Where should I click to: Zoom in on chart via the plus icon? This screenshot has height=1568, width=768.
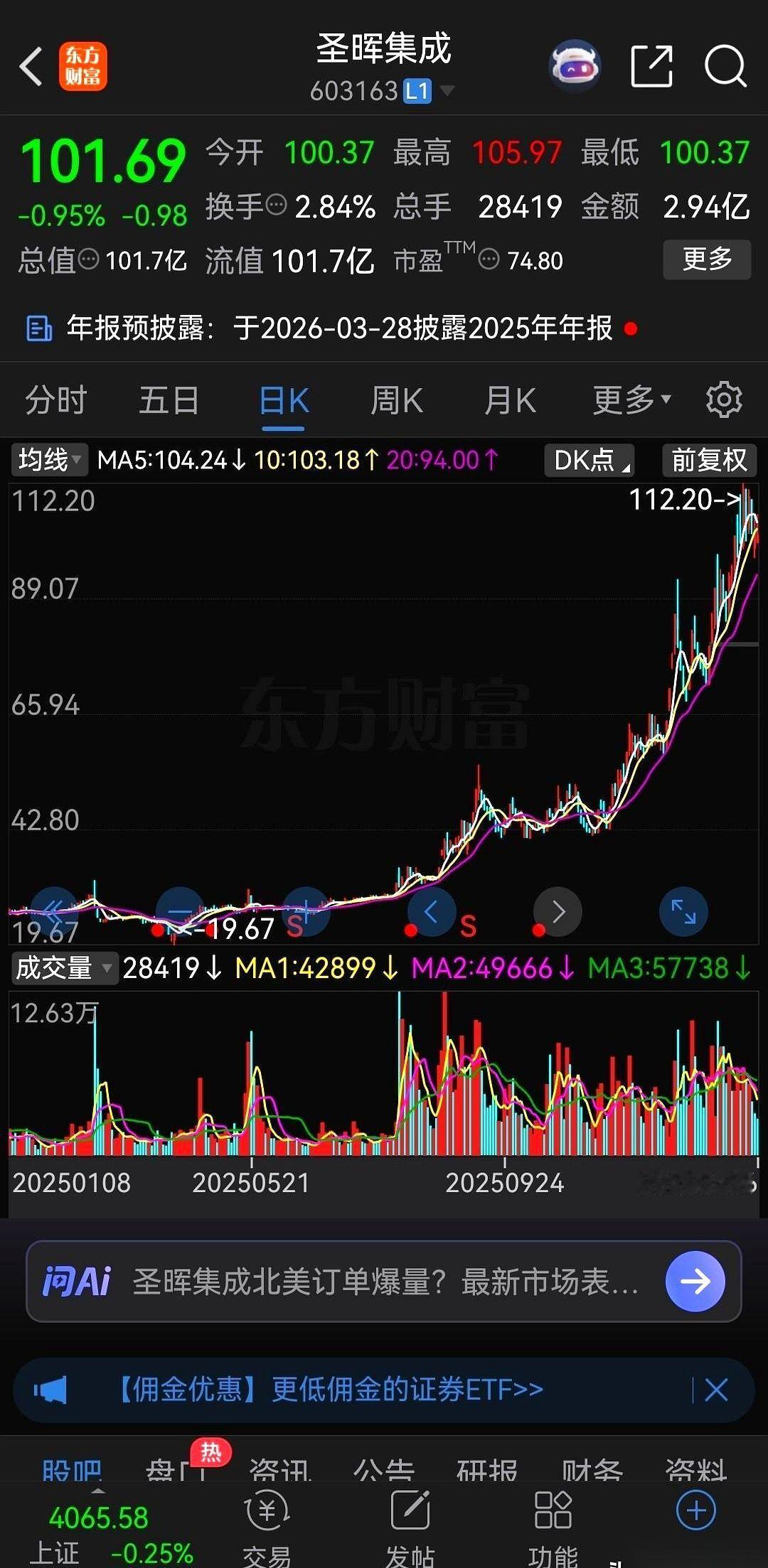[x=305, y=911]
